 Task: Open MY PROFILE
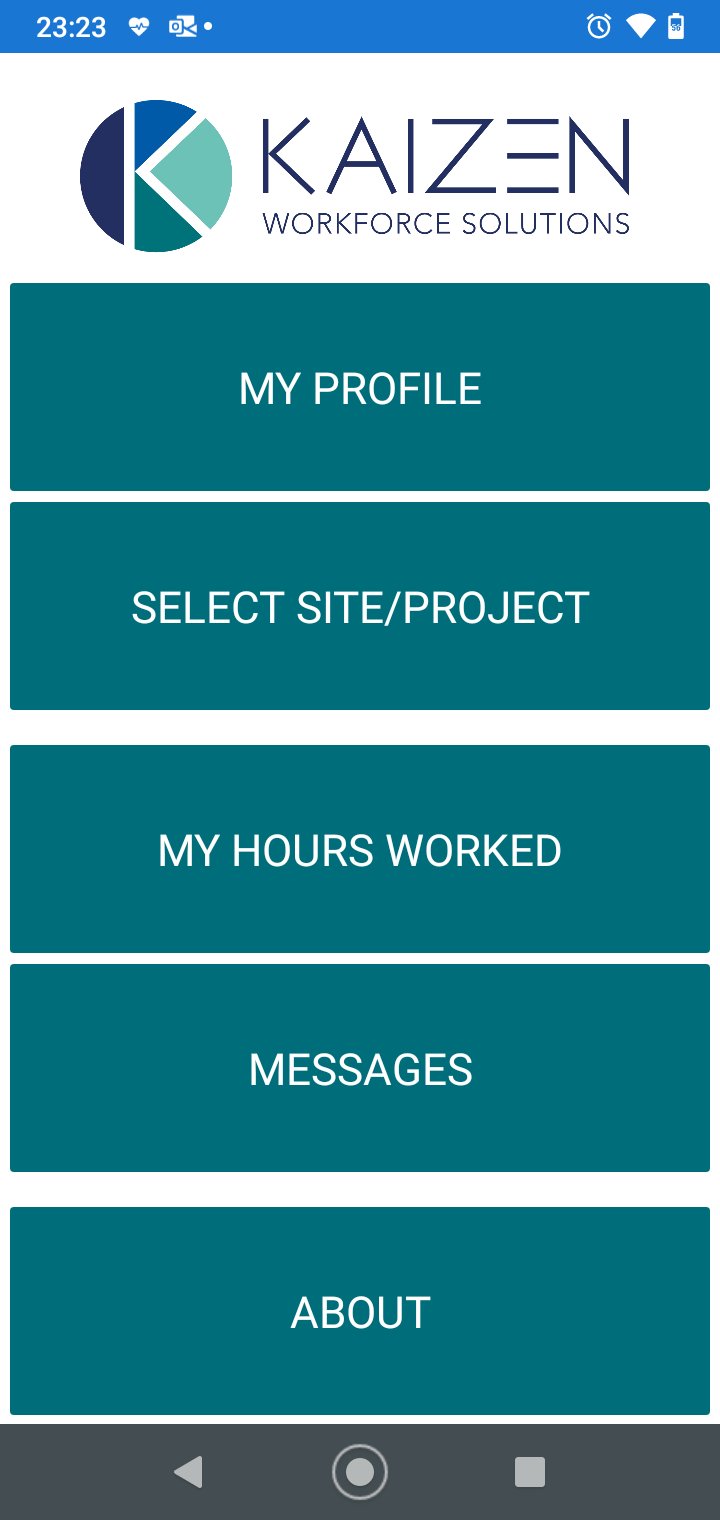359,387
